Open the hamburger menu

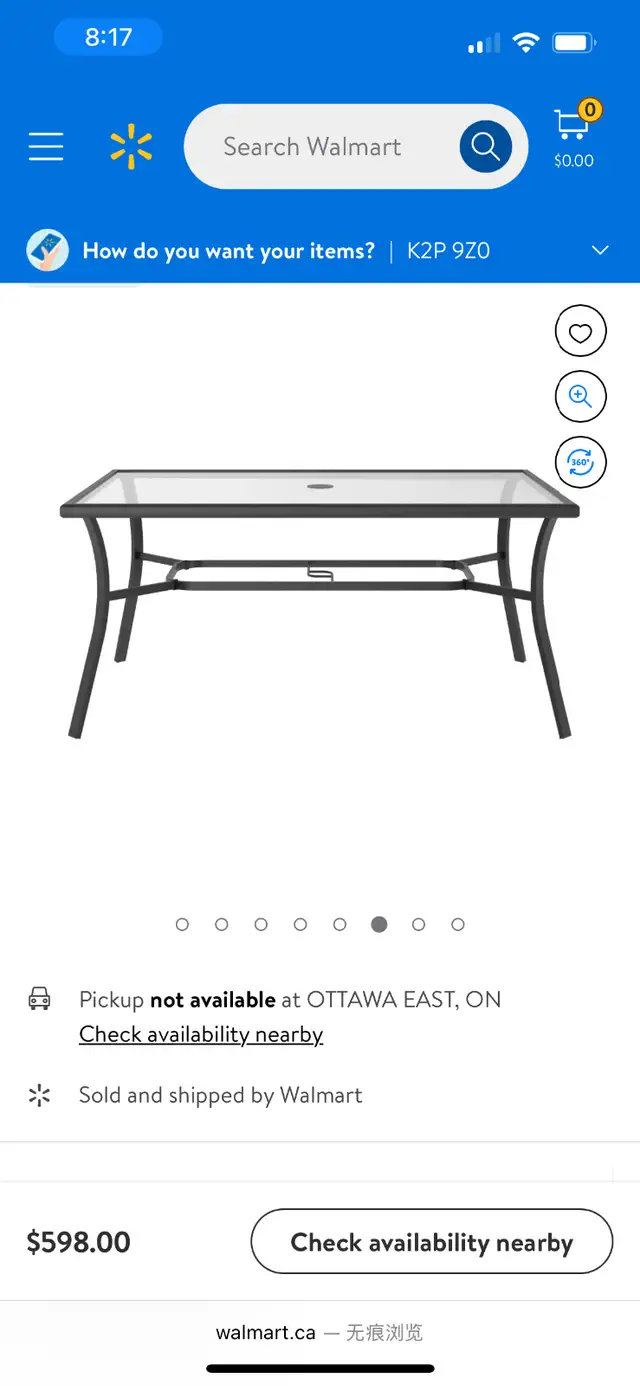[x=46, y=147]
